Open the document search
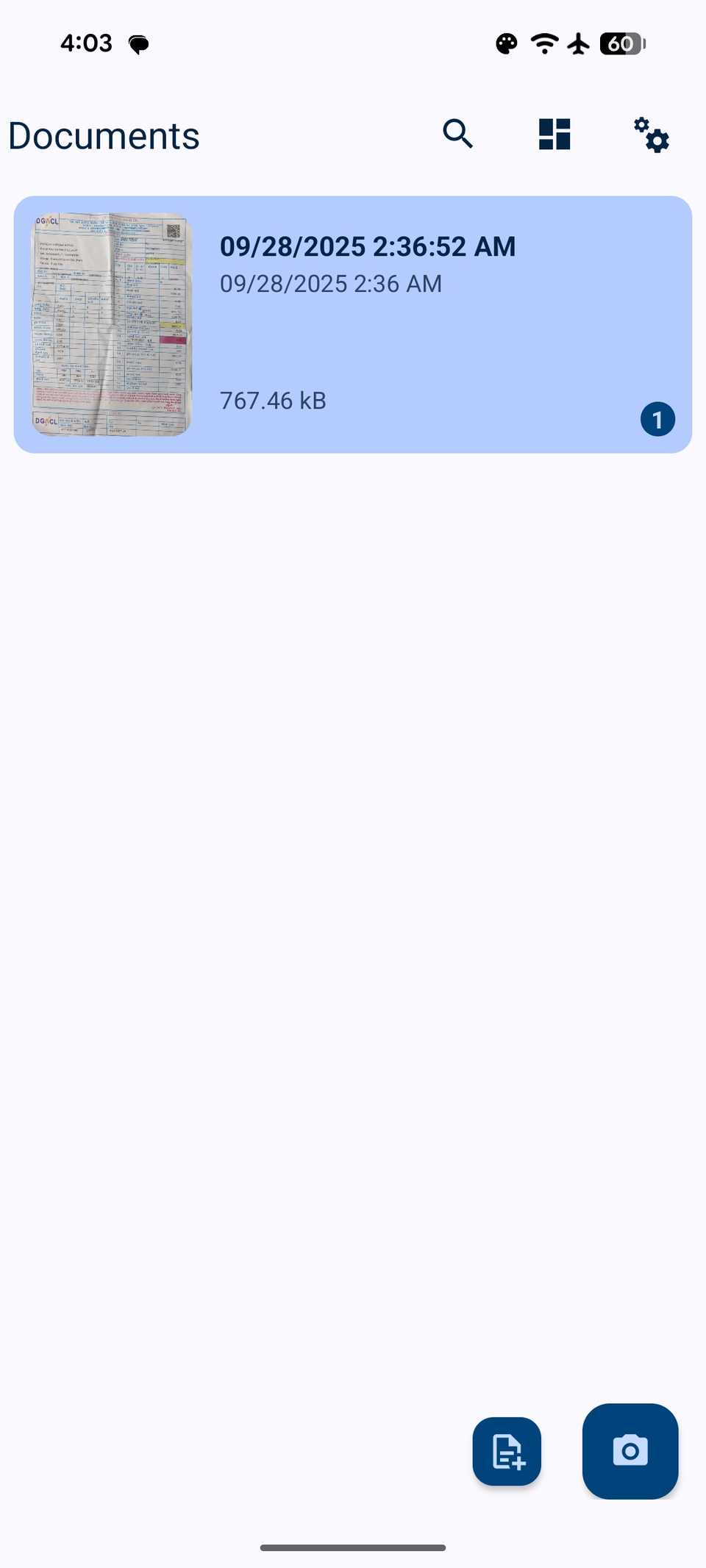706x1568 pixels. (x=457, y=135)
